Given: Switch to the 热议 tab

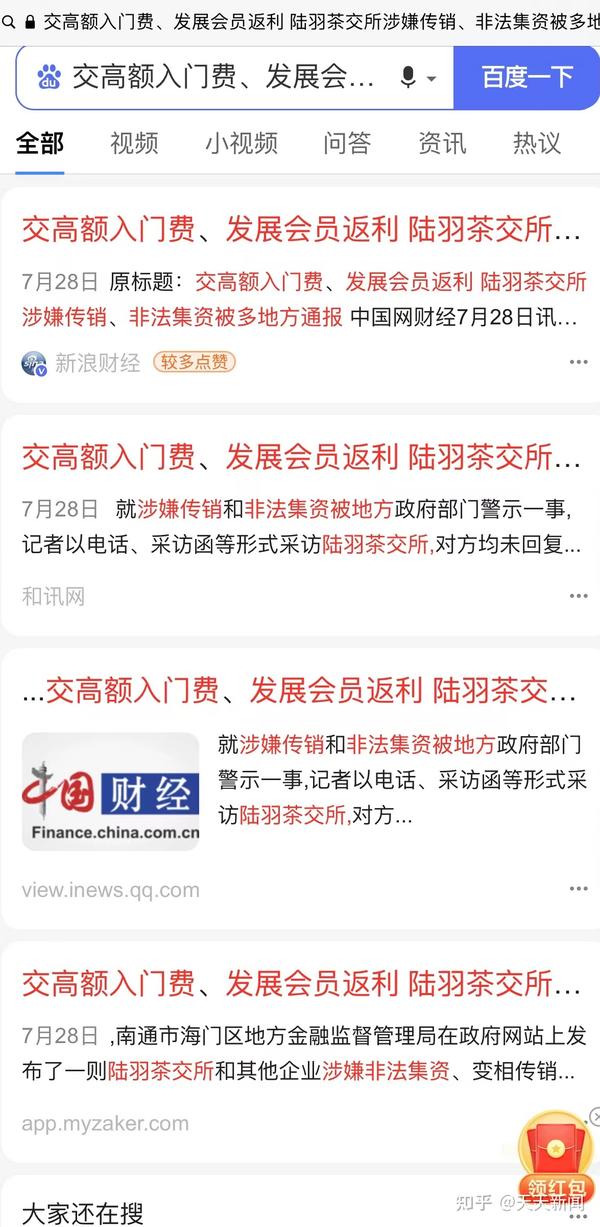Looking at the screenshot, I should click(x=537, y=143).
